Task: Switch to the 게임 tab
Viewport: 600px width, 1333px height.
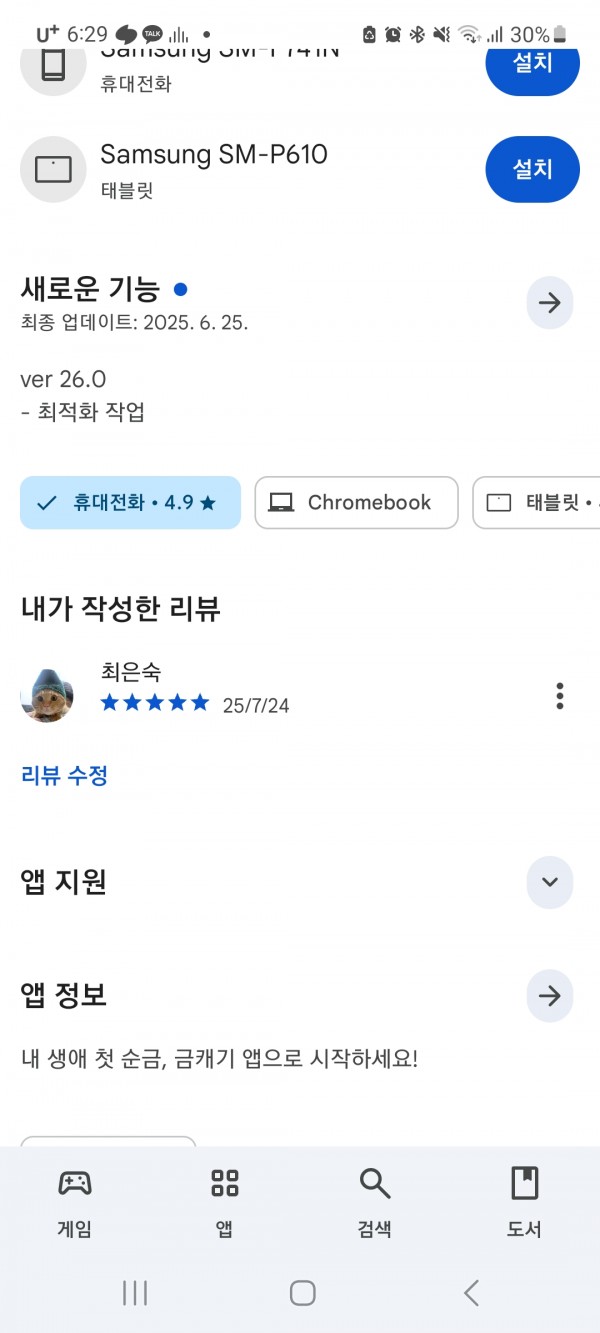Action: [x=75, y=1203]
